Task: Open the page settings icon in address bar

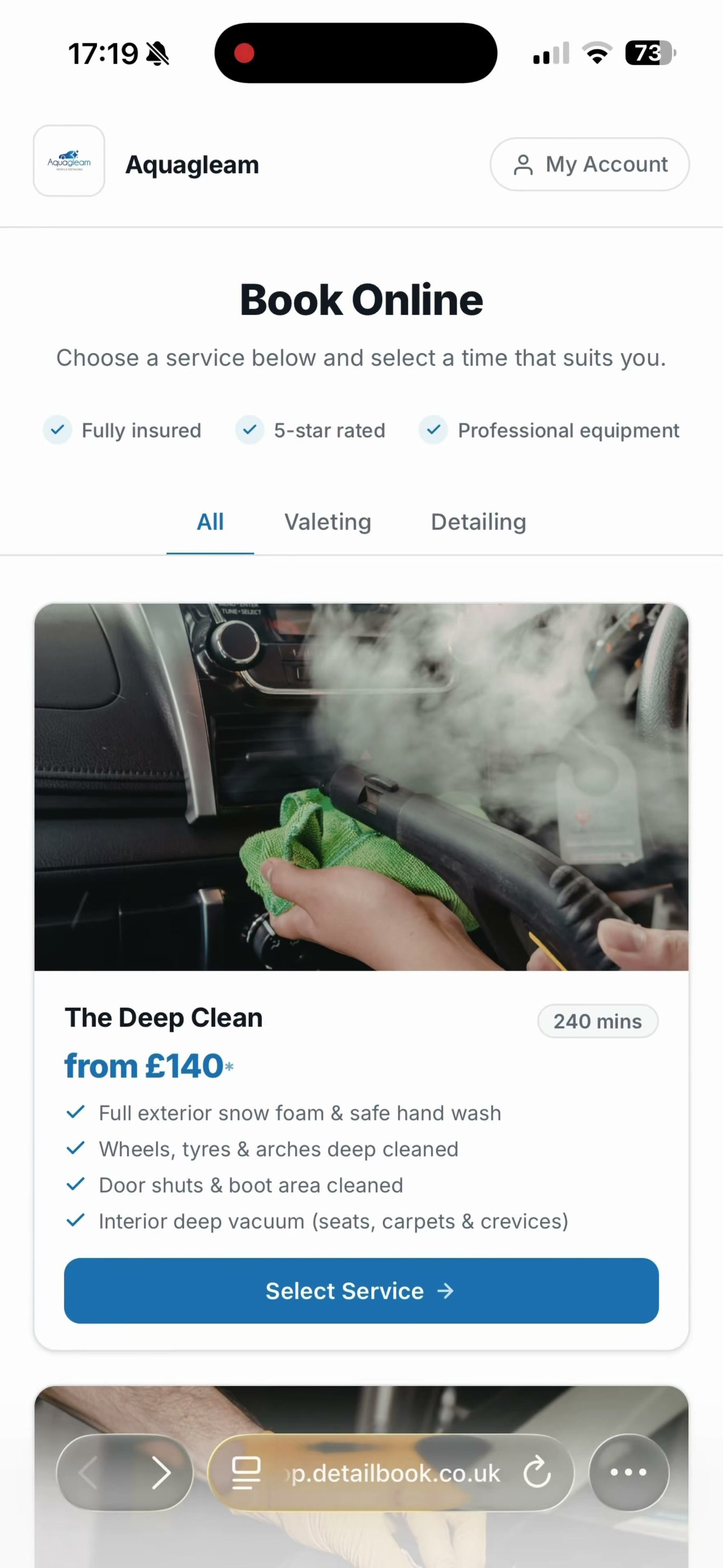Action: click(246, 1473)
